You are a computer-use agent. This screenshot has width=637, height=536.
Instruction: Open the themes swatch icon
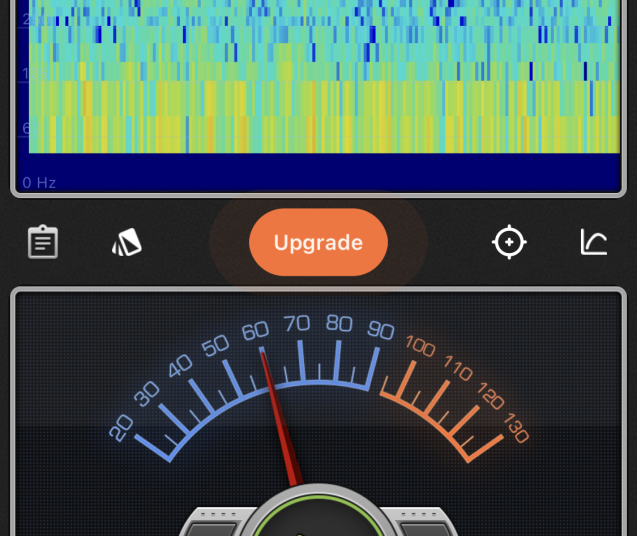coord(127,242)
